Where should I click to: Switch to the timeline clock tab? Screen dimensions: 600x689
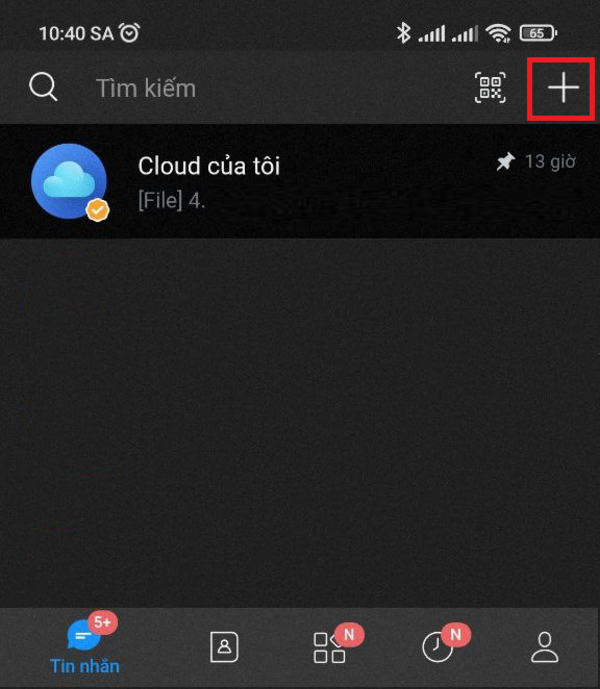[x=438, y=647]
